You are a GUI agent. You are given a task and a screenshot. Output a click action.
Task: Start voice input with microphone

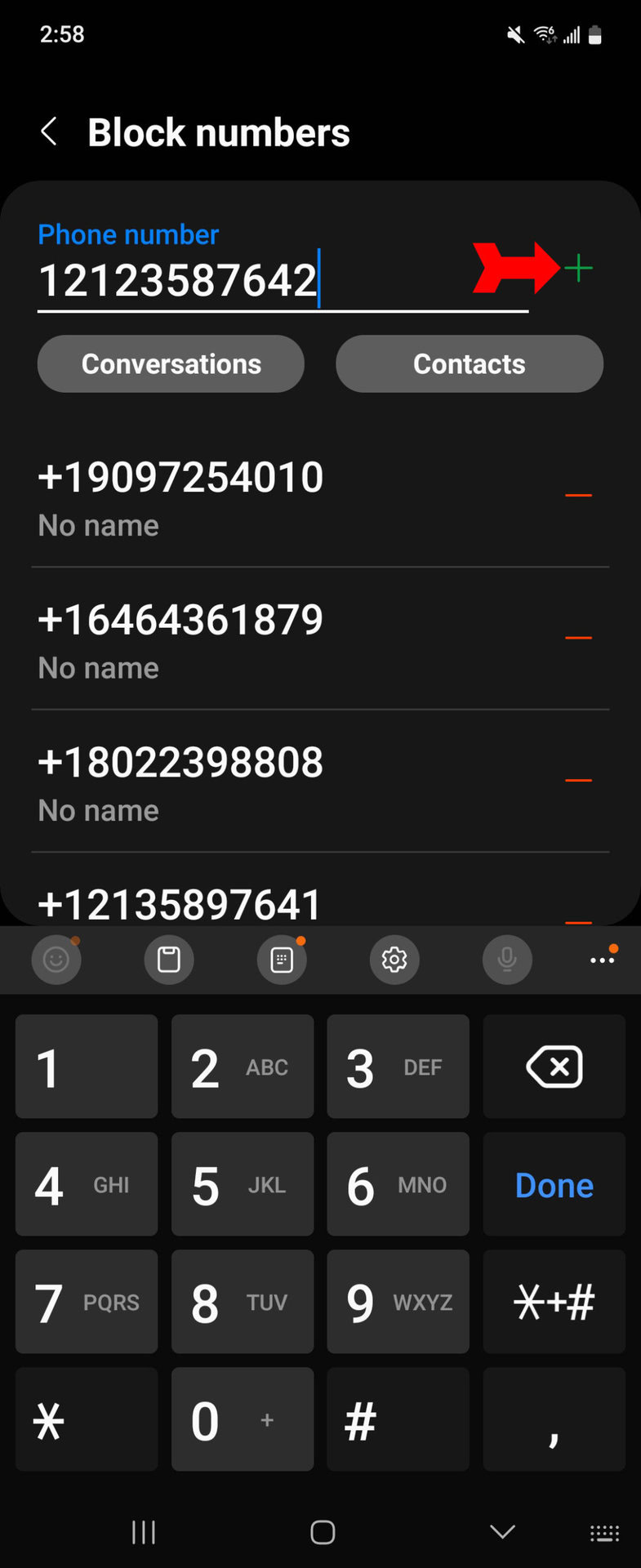(x=507, y=959)
